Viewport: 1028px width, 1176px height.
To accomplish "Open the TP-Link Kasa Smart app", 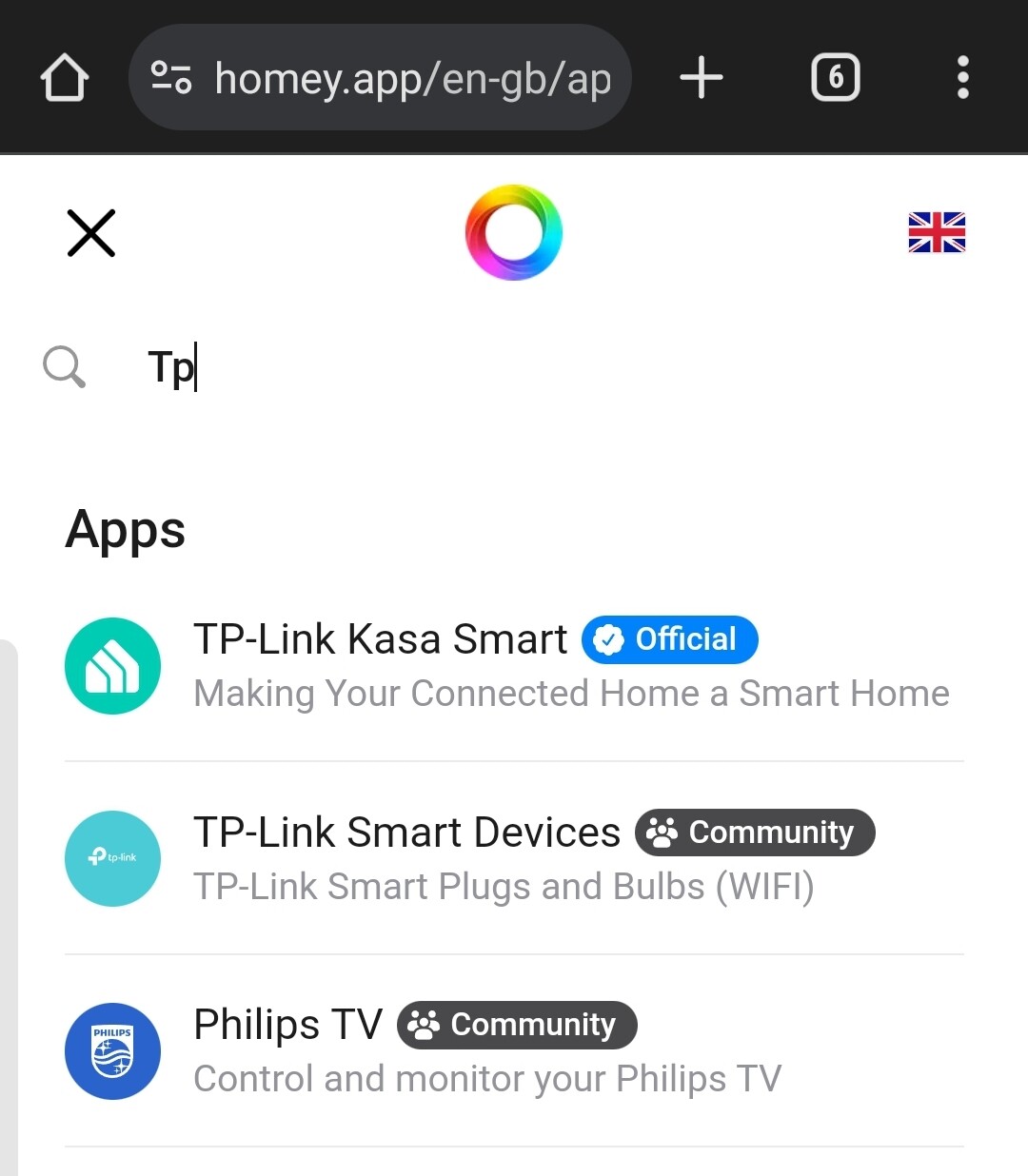I will (x=381, y=640).
